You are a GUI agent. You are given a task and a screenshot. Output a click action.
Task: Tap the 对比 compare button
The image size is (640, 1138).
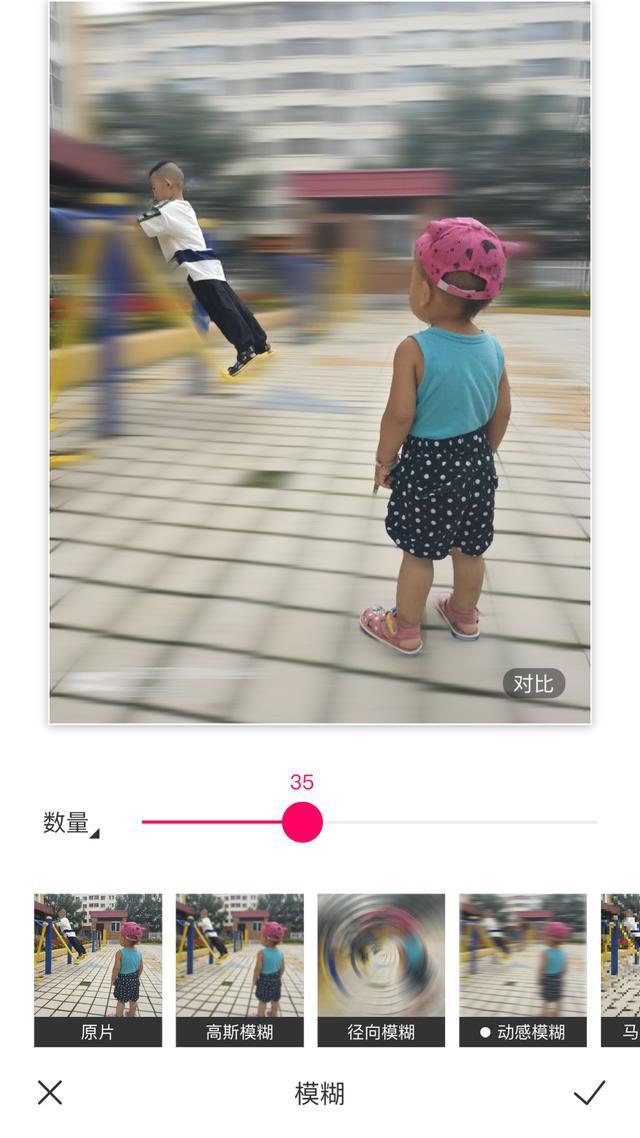pyautogui.click(x=533, y=684)
